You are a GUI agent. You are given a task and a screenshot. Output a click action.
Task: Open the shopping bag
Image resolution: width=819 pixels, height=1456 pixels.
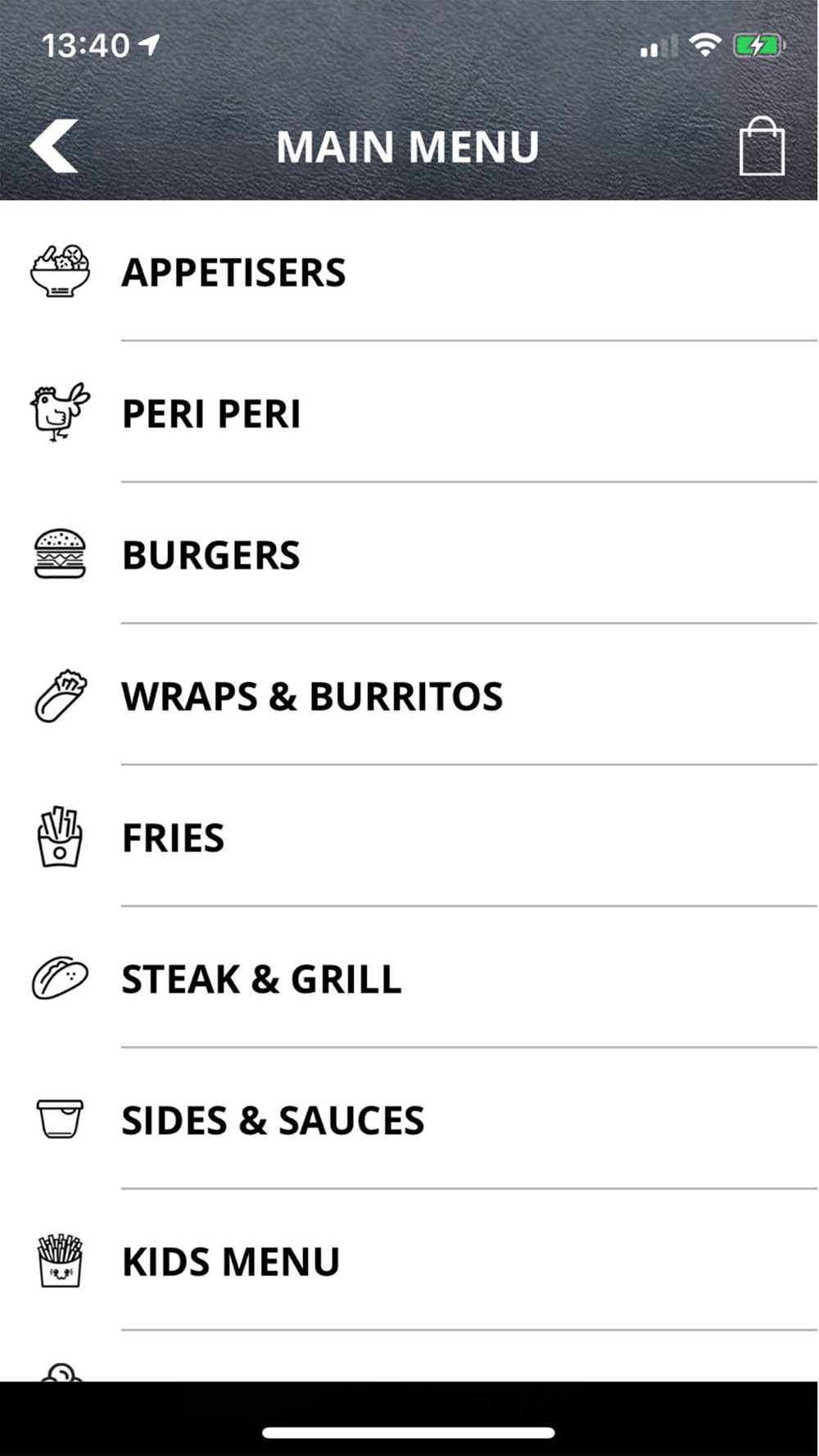pos(762,147)
